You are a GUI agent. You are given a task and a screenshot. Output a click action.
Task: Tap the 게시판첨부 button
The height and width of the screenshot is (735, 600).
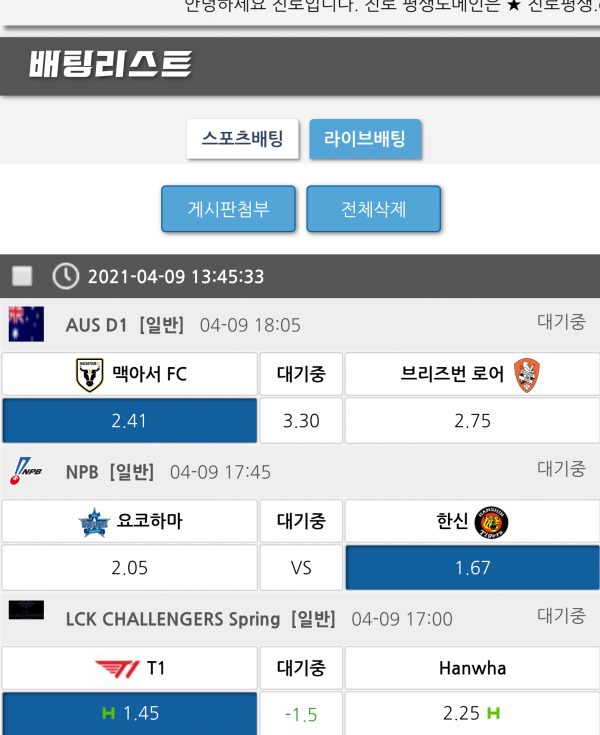[x=228, y=210]
